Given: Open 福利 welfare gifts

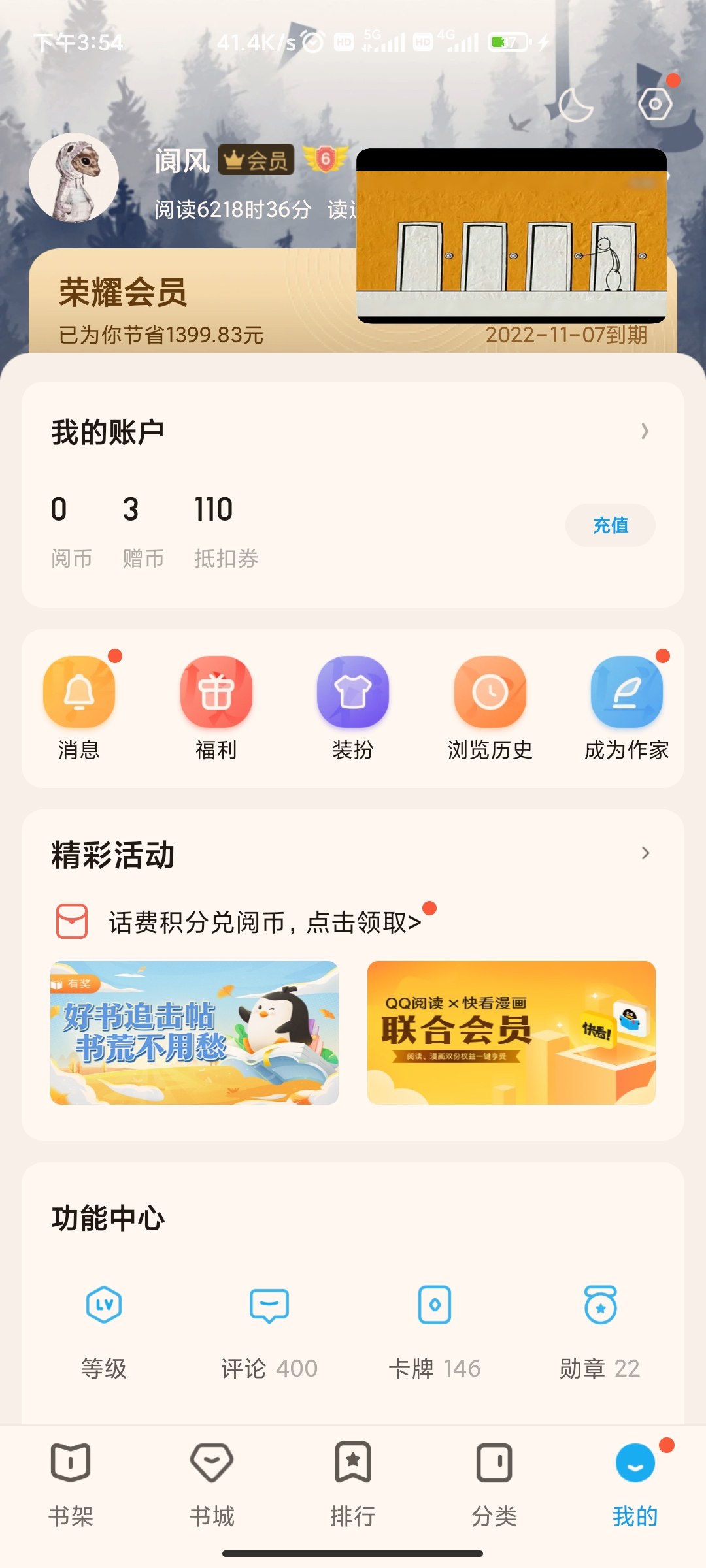Looking at the screenshot, I should (x=216, y=709).
